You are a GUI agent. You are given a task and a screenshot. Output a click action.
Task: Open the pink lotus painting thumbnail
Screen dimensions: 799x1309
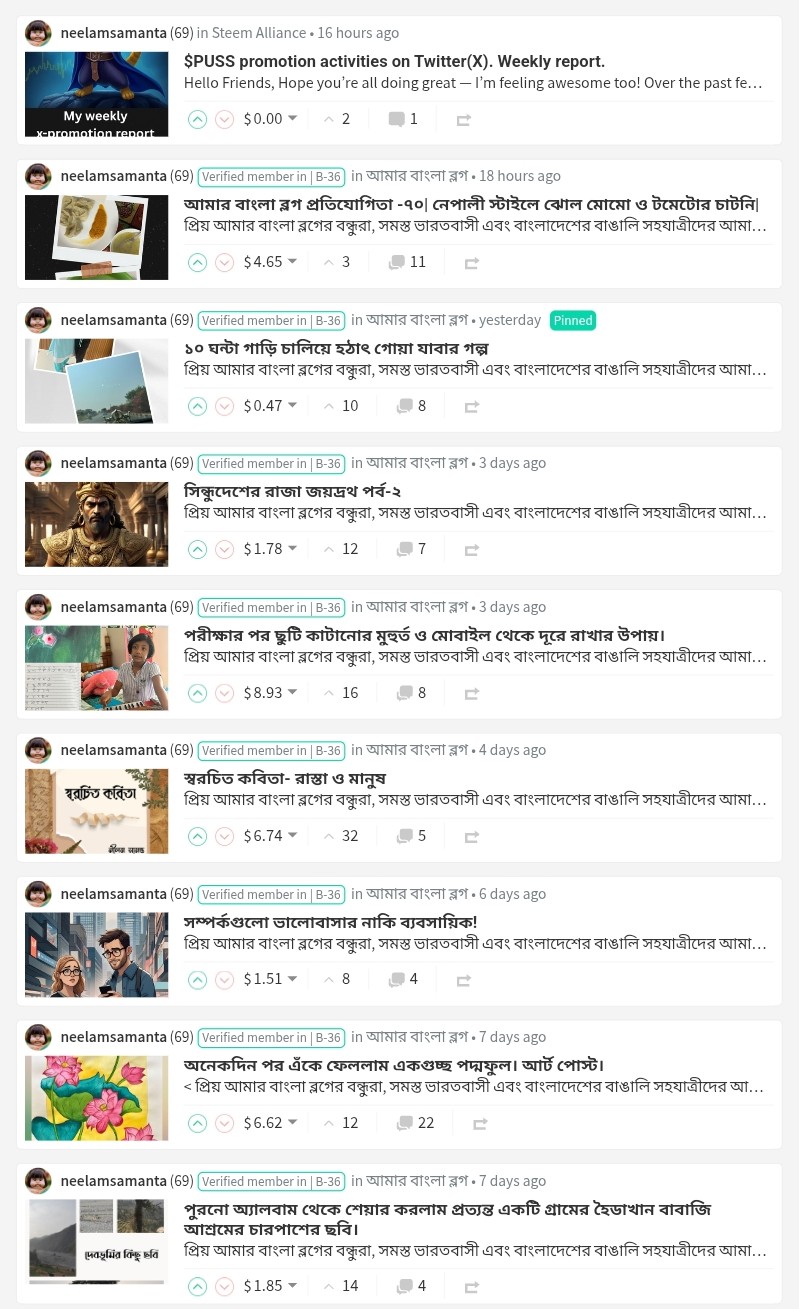click(x=97, y=1098)
